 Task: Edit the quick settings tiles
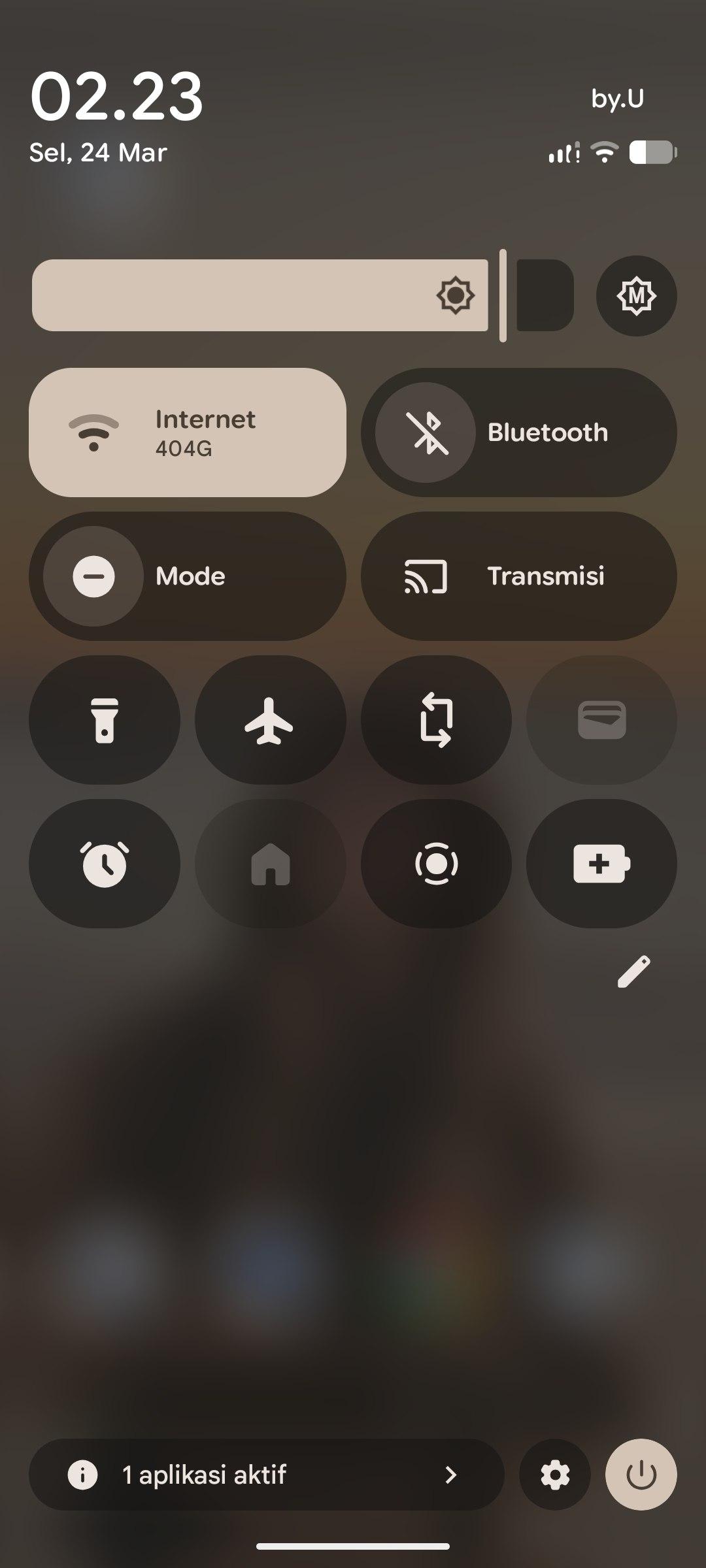point(633,972)
